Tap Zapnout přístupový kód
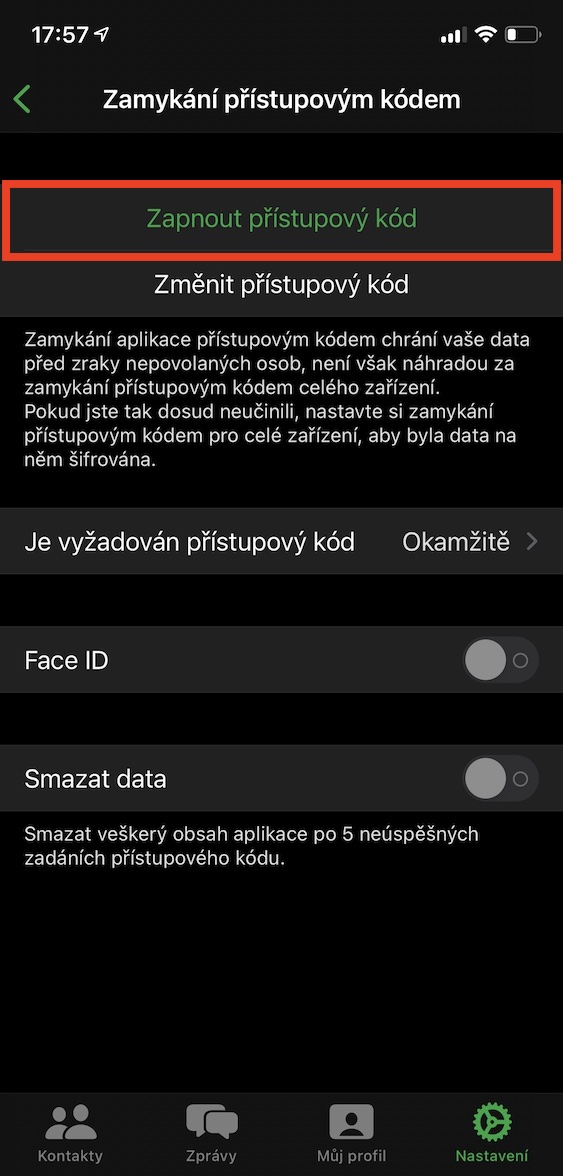The height and width of the screenshot is (1176, 563). pos(281,218)
